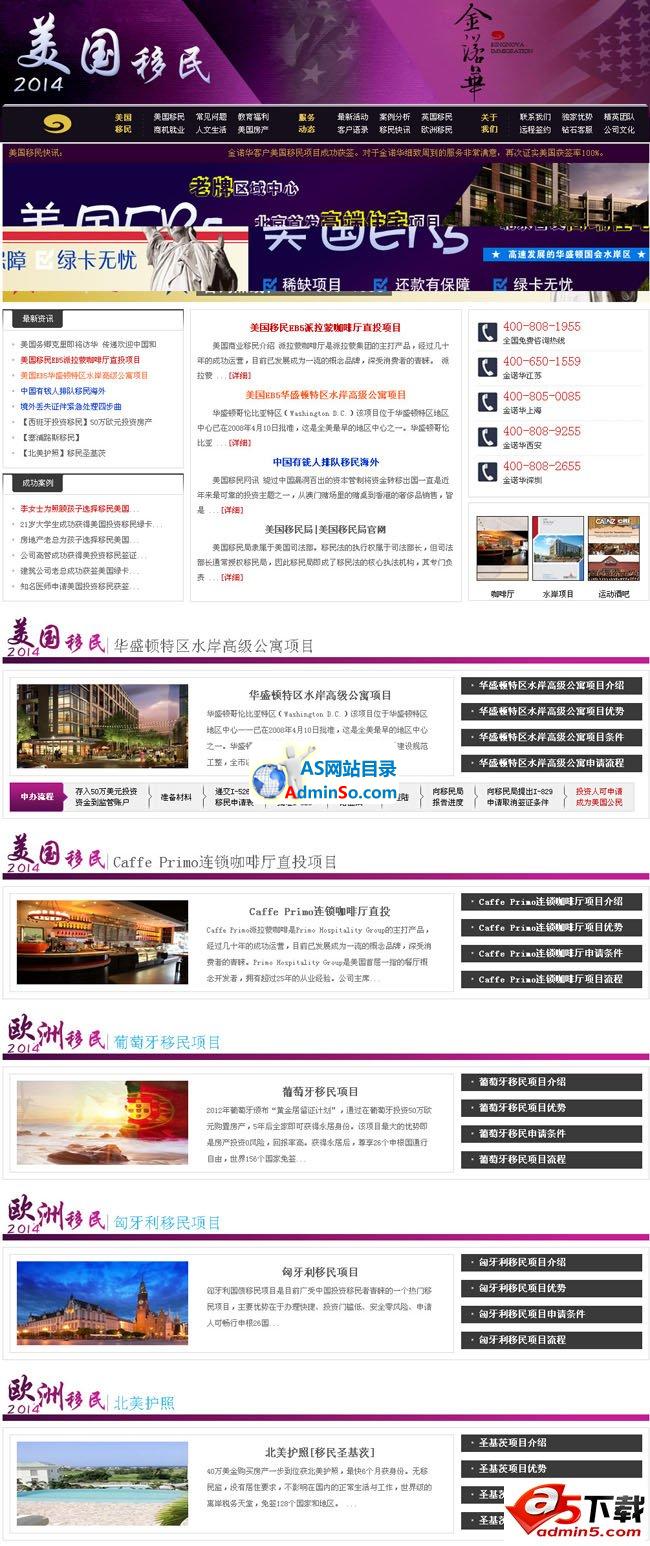Open 匈牙利移民项目优势 button
The image size is (650, 1546).
(551, 1288)
